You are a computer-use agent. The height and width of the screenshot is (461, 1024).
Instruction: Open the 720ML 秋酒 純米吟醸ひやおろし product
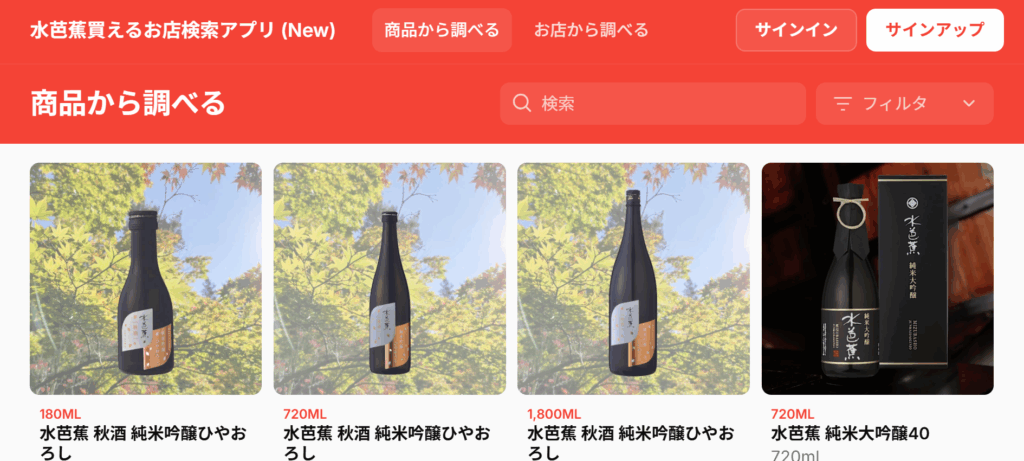pos(390,279)
